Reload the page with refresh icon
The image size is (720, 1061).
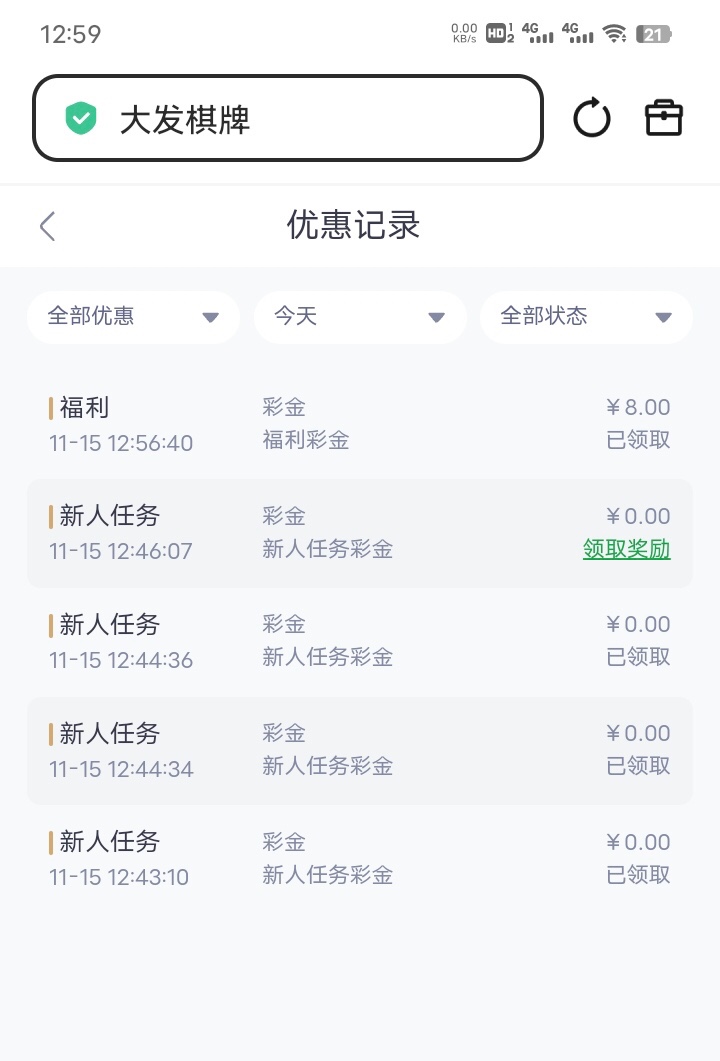(x=591, y=119)
